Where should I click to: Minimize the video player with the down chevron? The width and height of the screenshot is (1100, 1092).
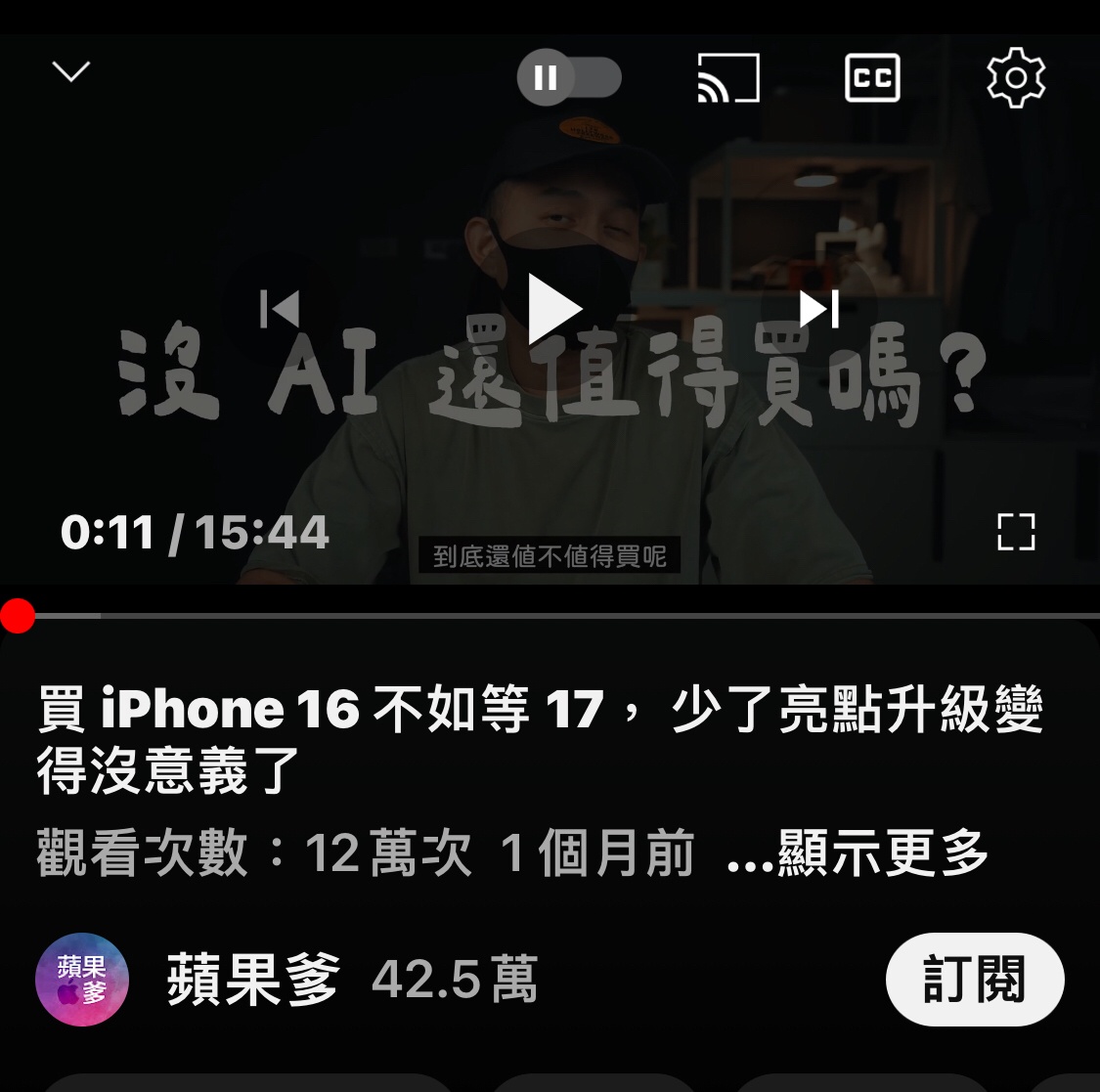[70, 72]
